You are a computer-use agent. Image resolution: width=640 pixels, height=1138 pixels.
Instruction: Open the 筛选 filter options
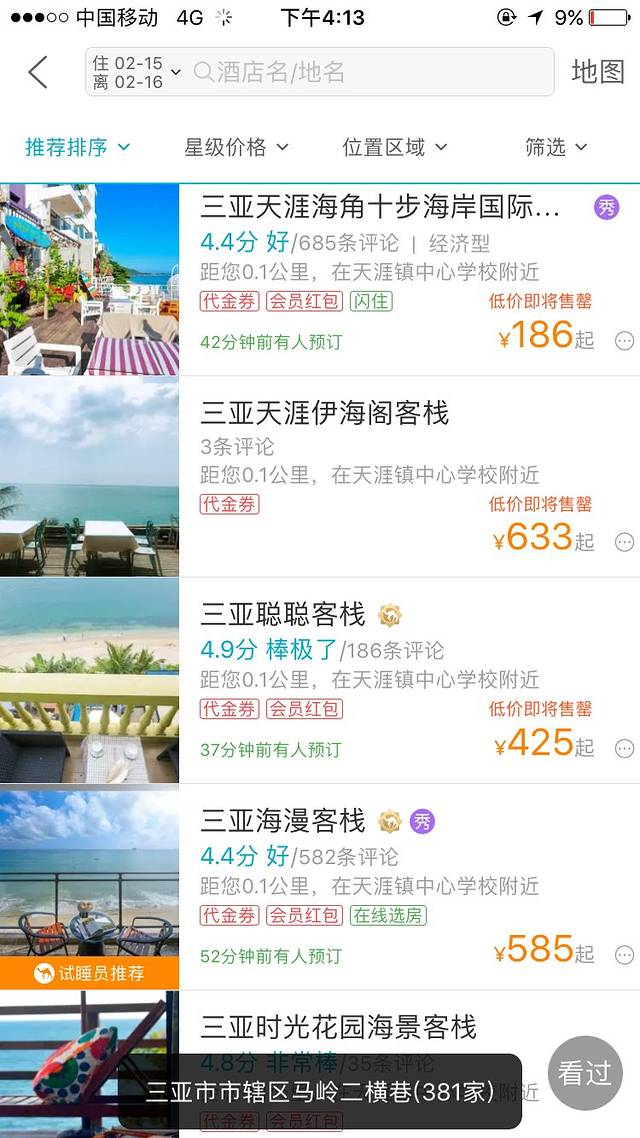click(556, 147)
